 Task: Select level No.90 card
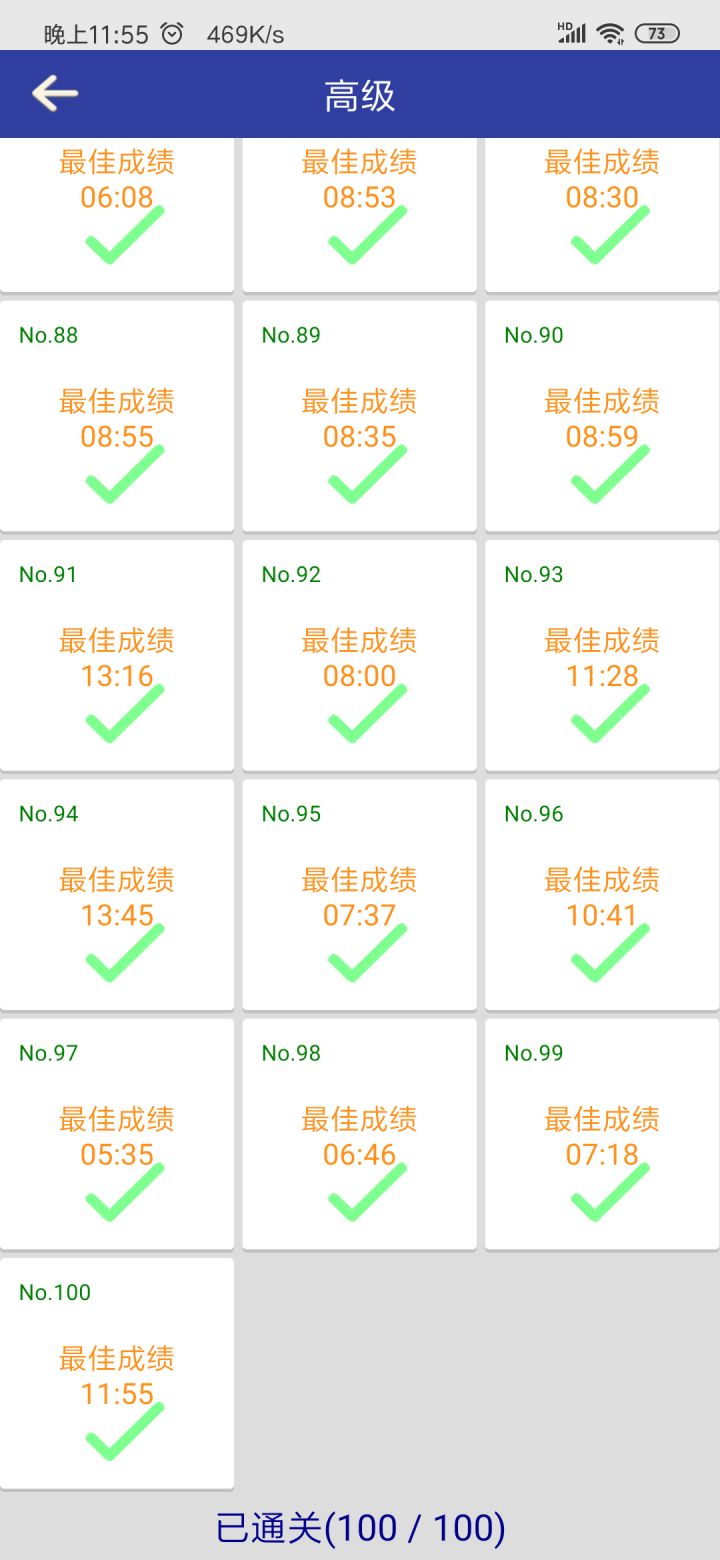(x=602, y=416)
